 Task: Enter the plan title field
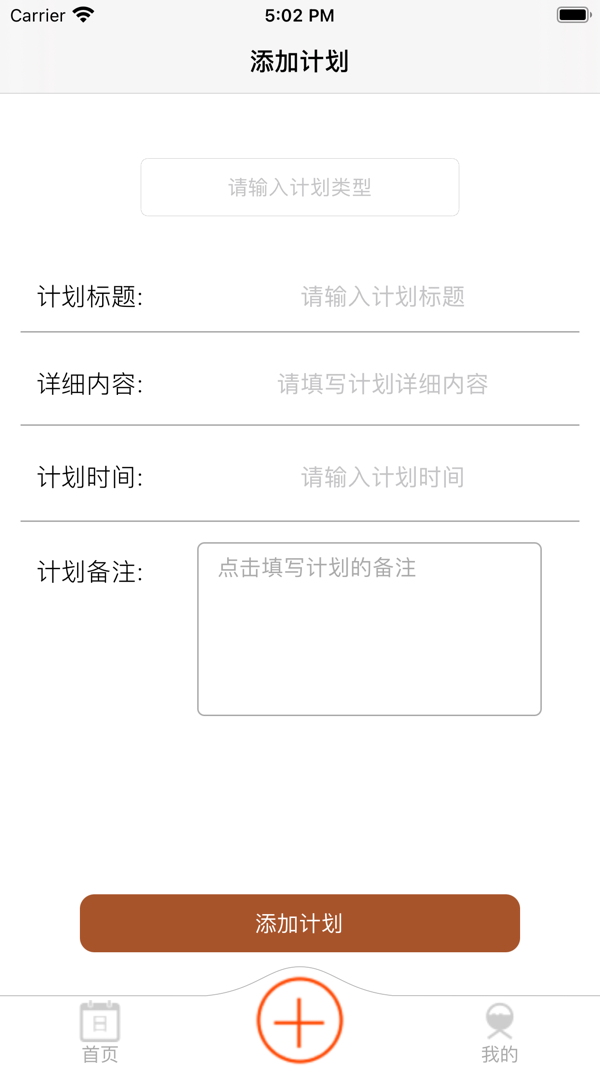(x=383, y=296)
